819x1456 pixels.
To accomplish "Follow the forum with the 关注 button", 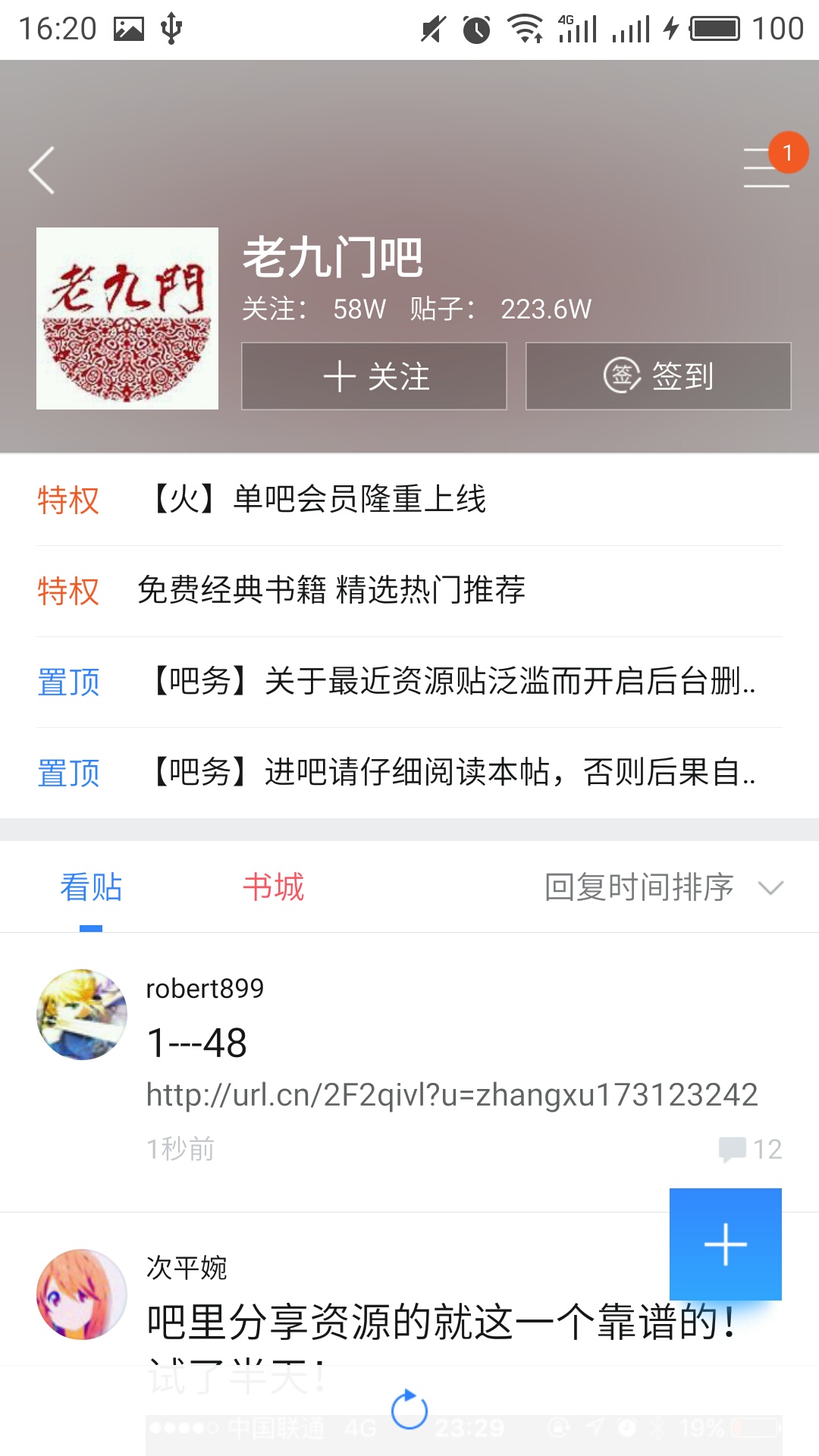I will coord(373,376).
